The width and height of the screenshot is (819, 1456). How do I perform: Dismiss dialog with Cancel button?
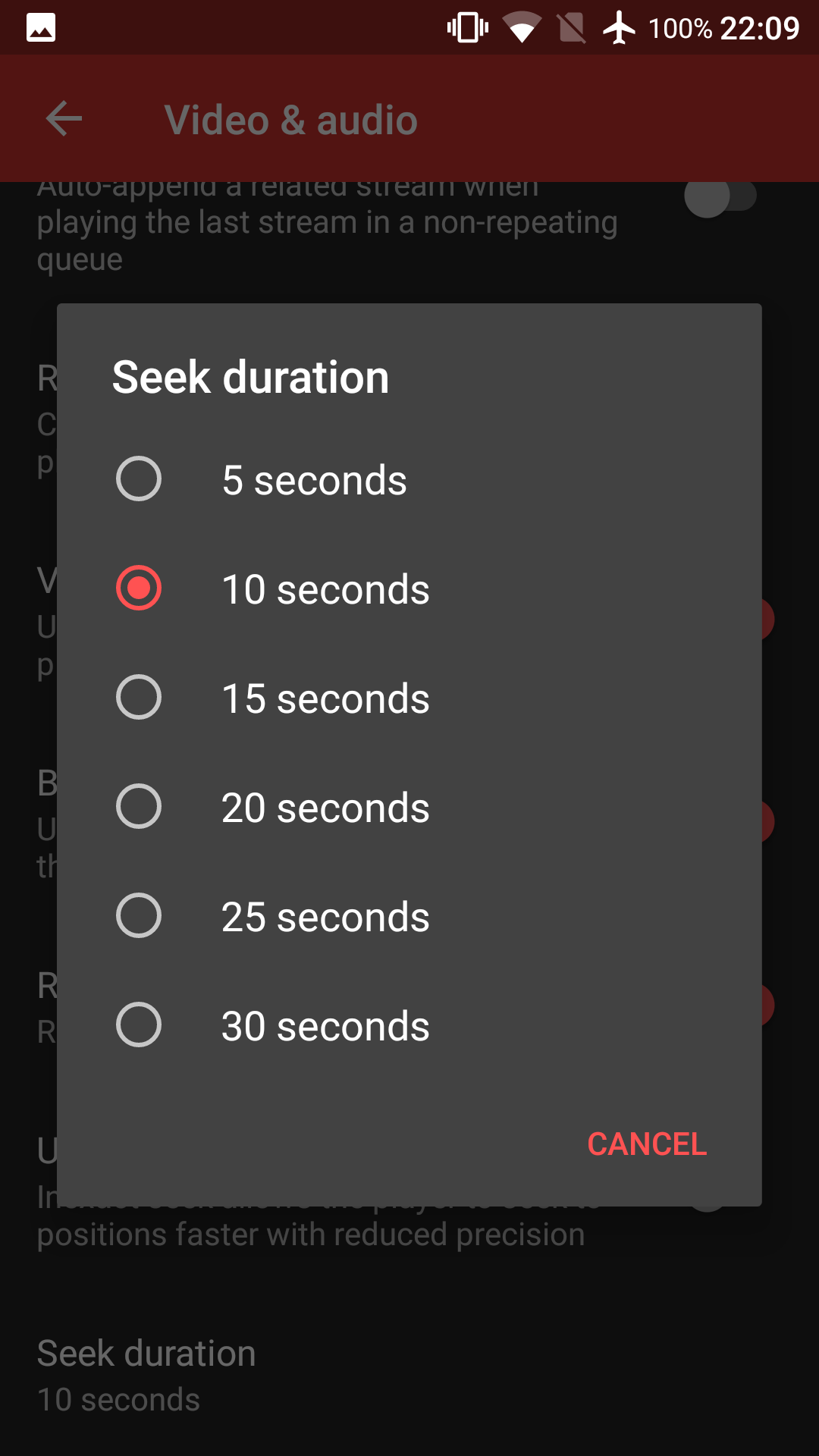647,1144
